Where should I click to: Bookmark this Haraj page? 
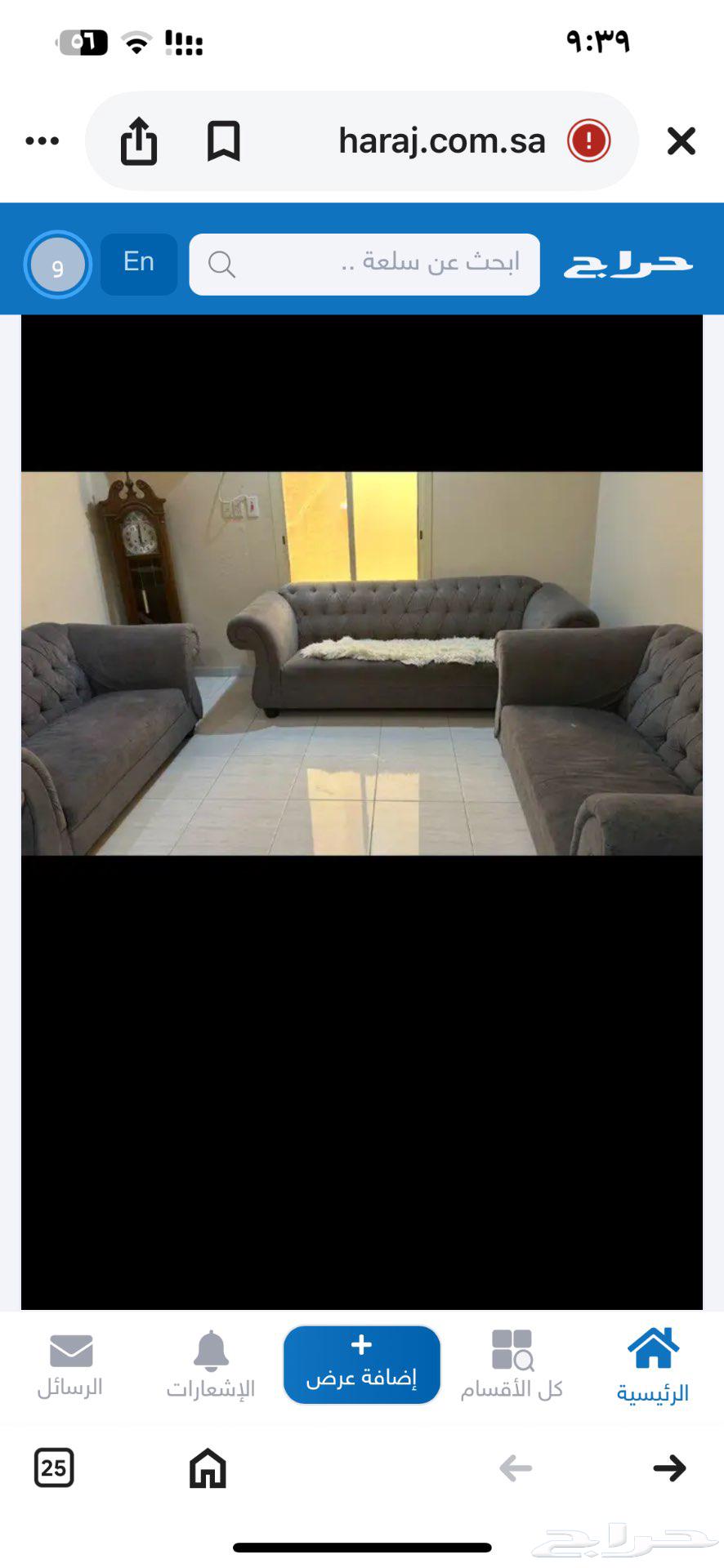point(223,141)
